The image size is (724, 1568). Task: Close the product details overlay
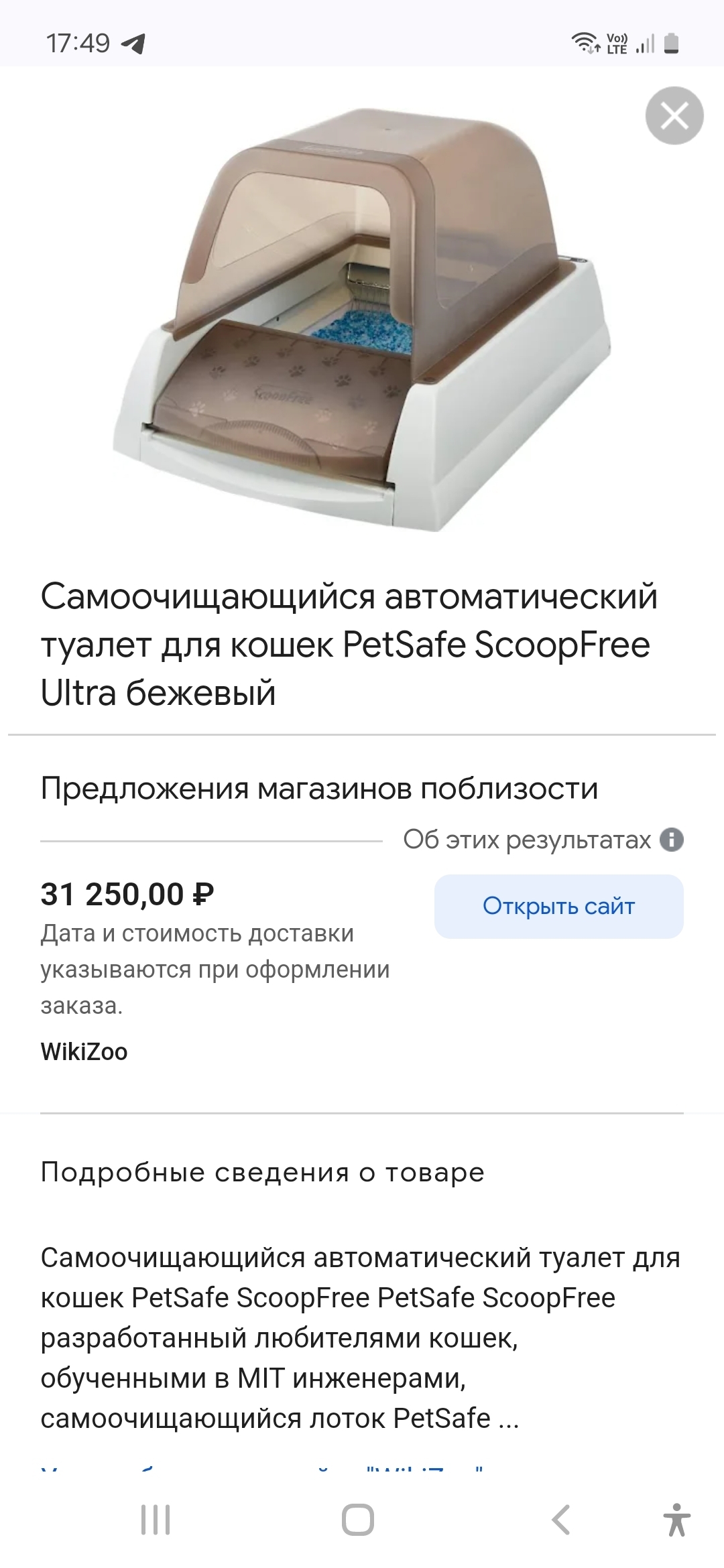(674, 116)
